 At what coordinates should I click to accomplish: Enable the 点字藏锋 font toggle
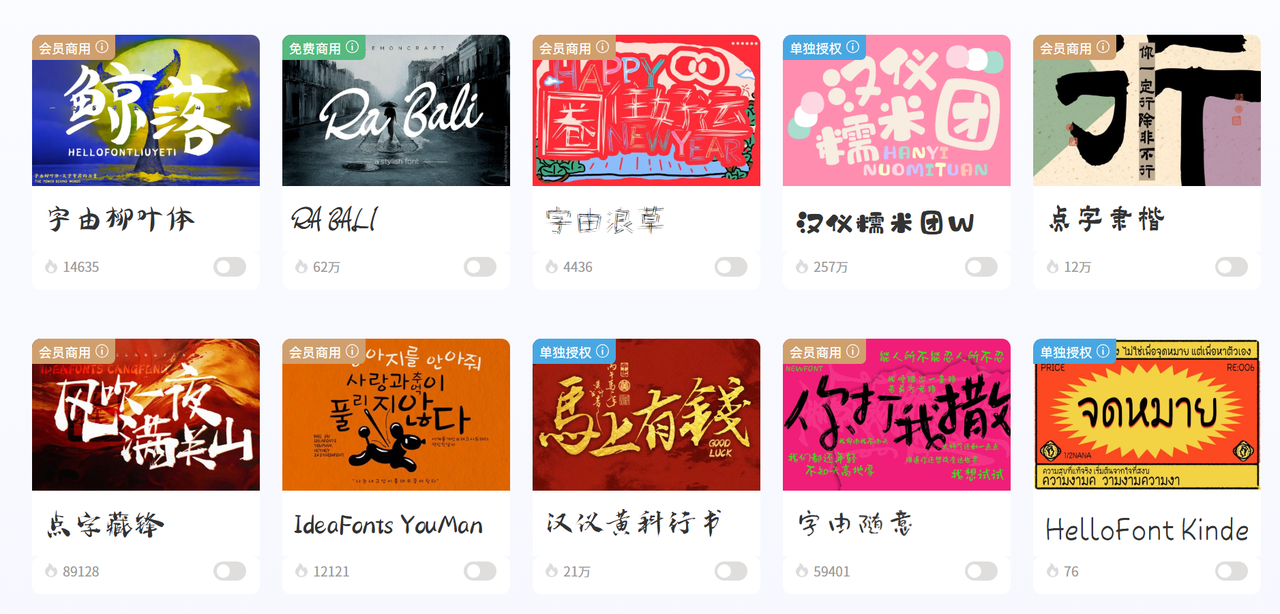(229, 571)
